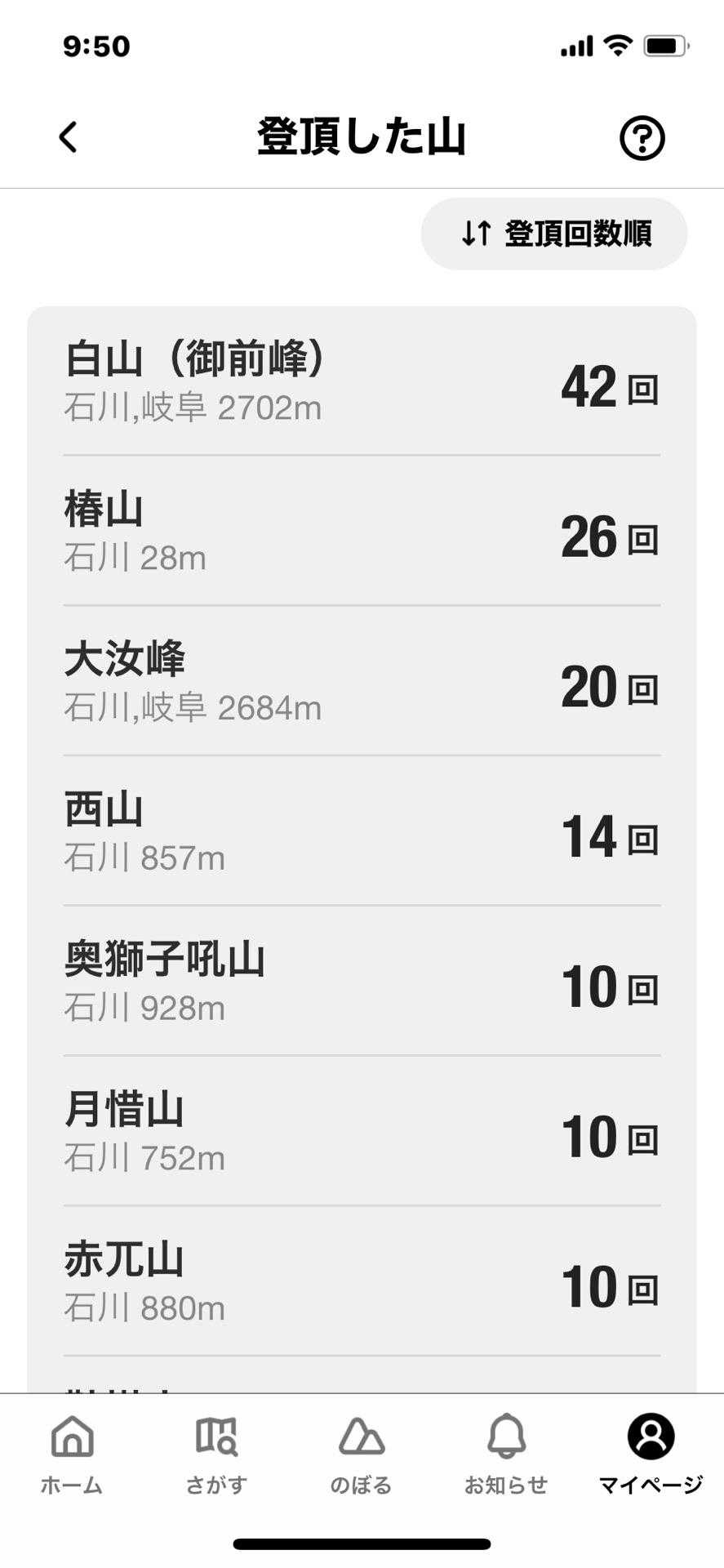This screenshot has width=724, height=1568.
Task: Open the 椿山 mountain entry
Action: [x=362, y=532]
